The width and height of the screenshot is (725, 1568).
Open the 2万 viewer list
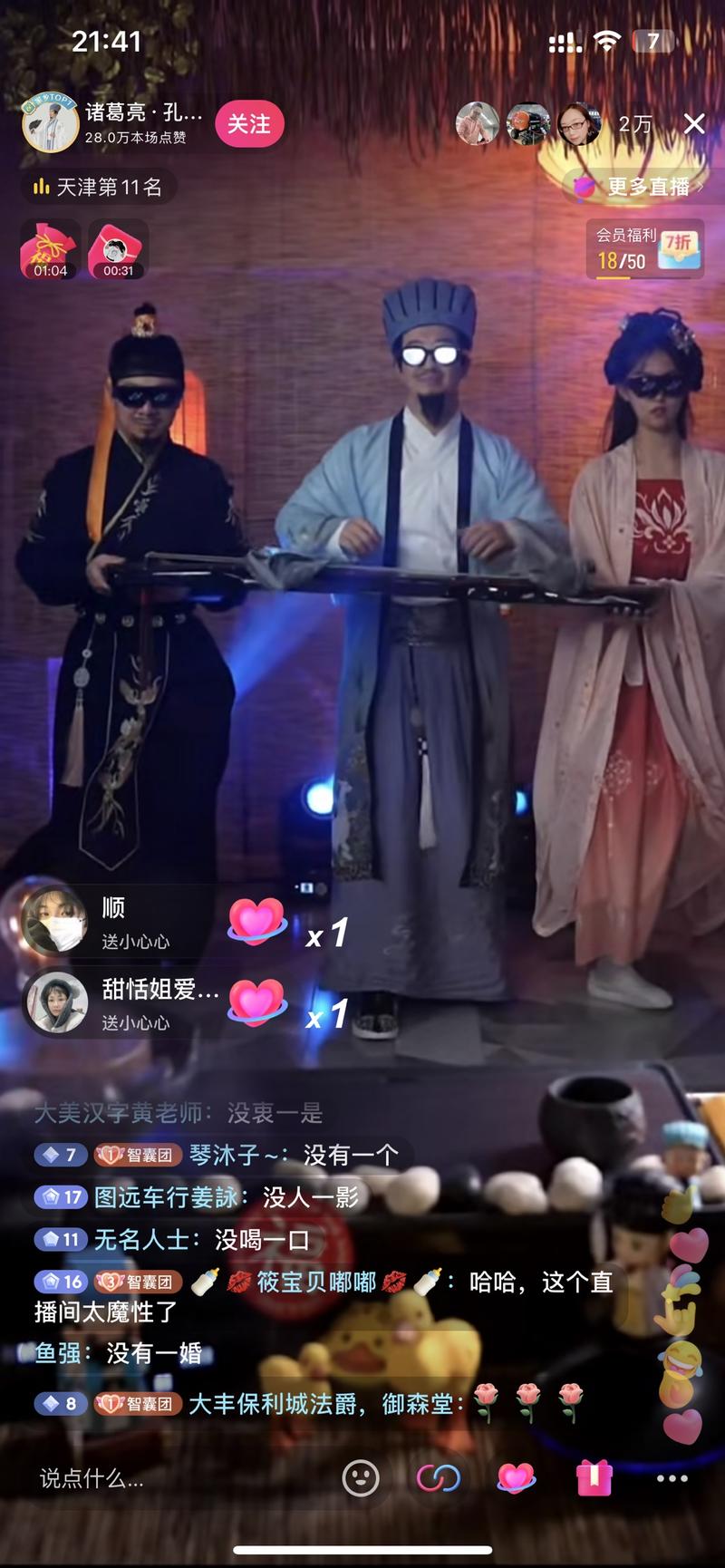[634, 124]
